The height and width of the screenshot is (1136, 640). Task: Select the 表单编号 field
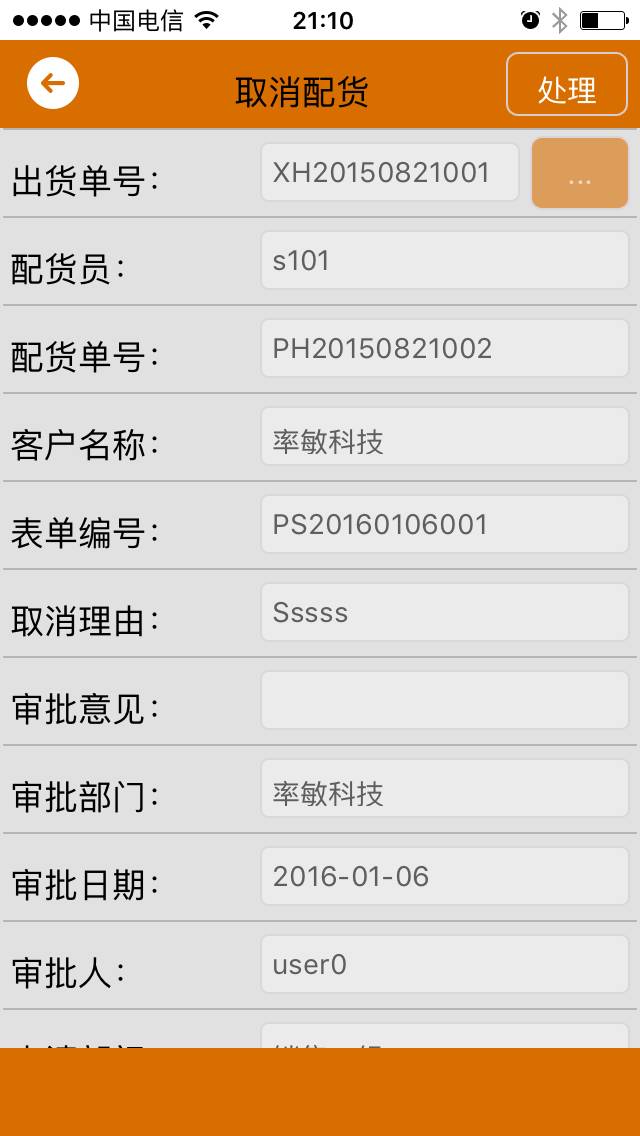point(444,525)
